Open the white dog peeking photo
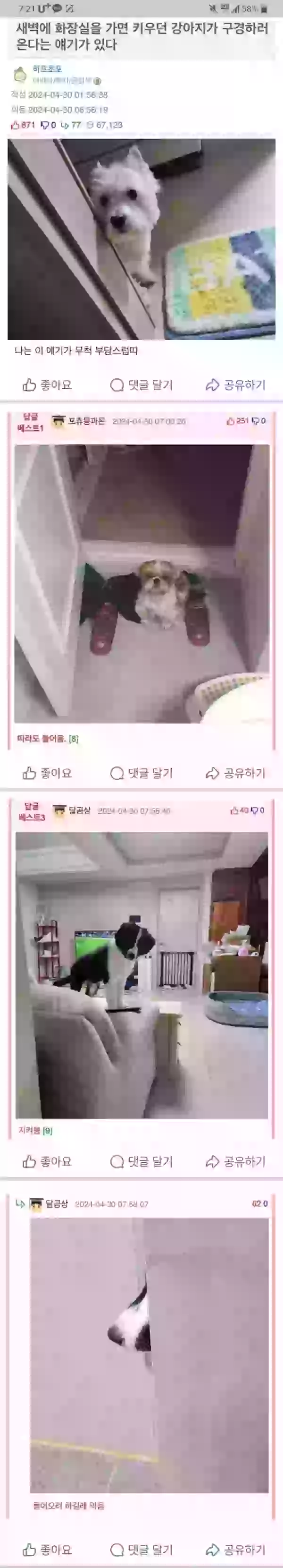This screenshot has height=1568, width=283. (141, 239)
